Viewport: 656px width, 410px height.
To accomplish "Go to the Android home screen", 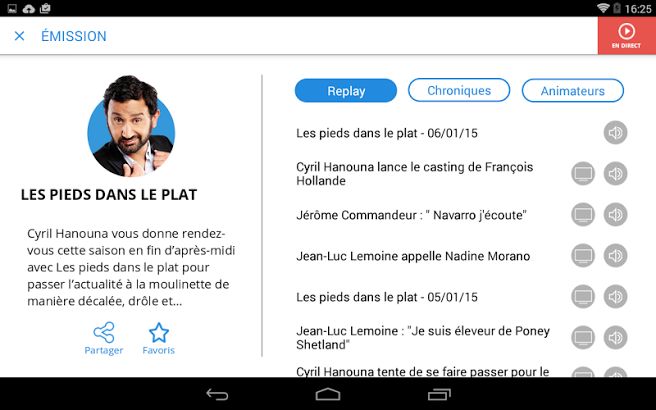I will click(328, 394).
